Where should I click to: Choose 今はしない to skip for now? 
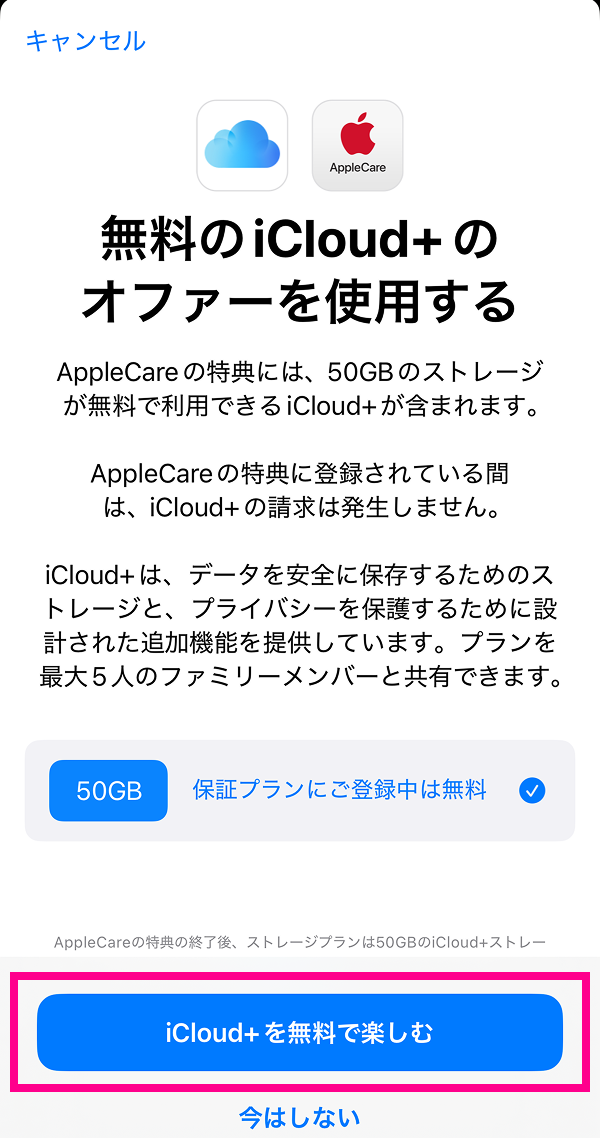[300, 1116]
